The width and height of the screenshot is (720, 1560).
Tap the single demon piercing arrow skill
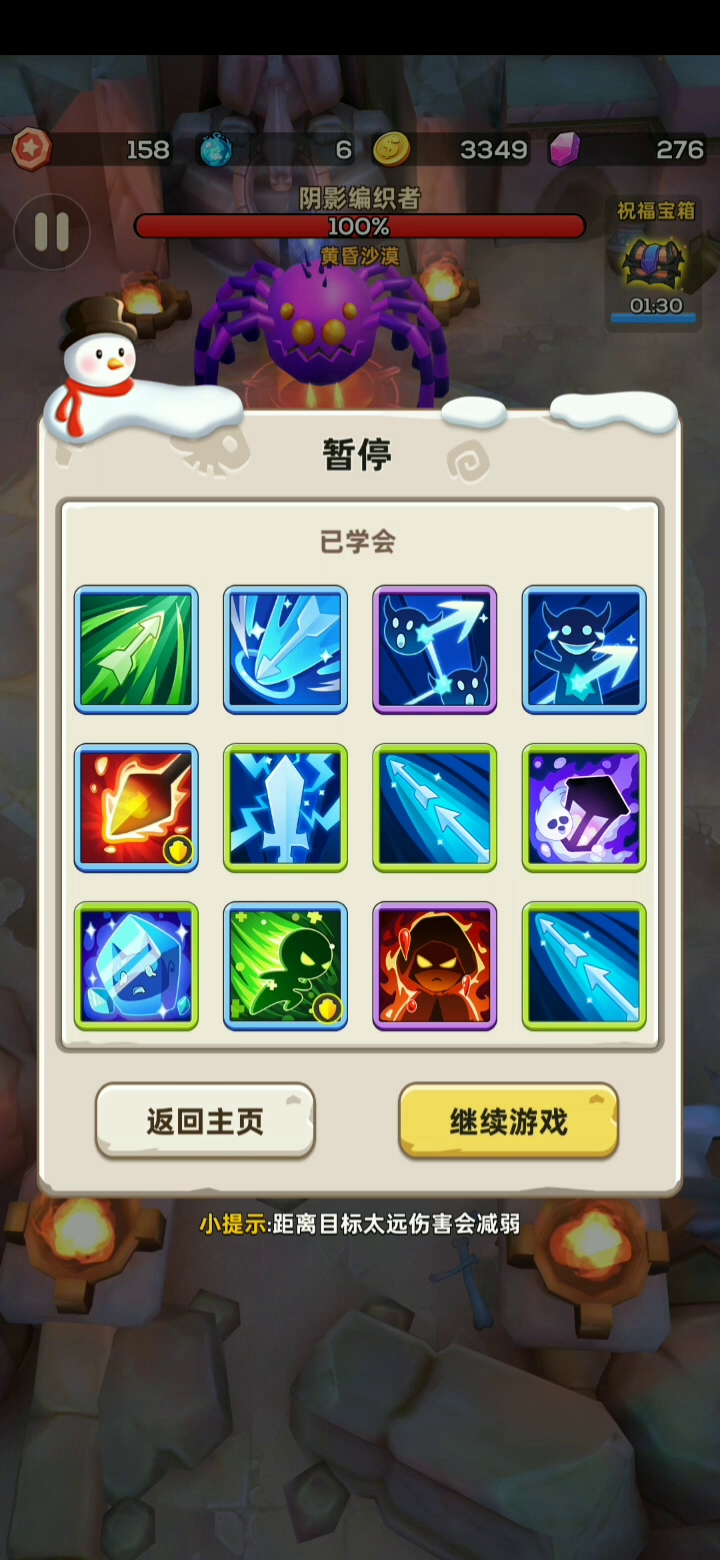584,649
